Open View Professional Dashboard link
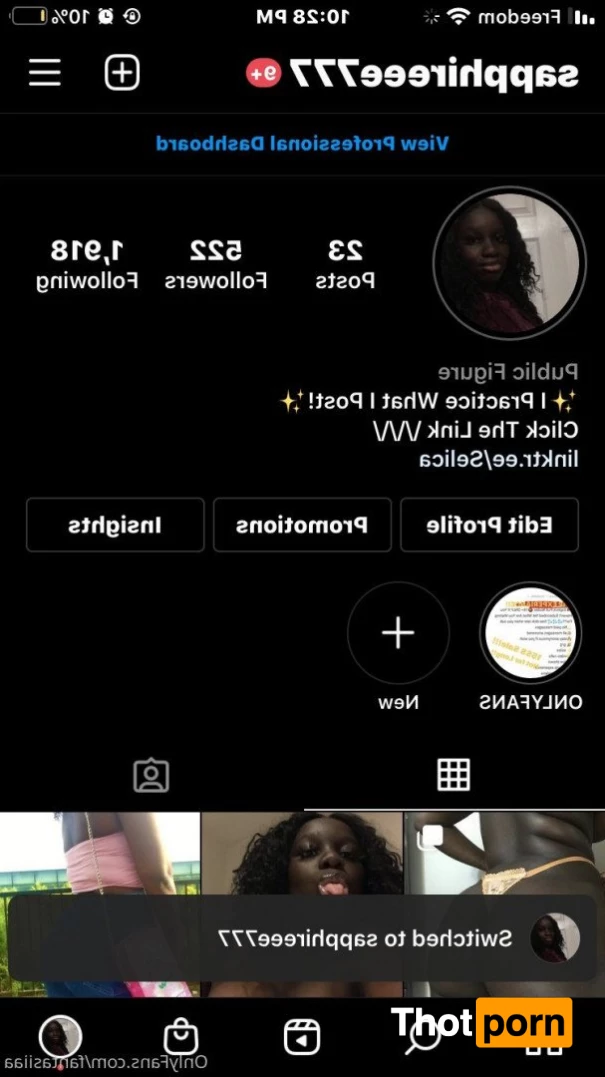Screen dimensions: 605x1077 [x=302, y=144]
